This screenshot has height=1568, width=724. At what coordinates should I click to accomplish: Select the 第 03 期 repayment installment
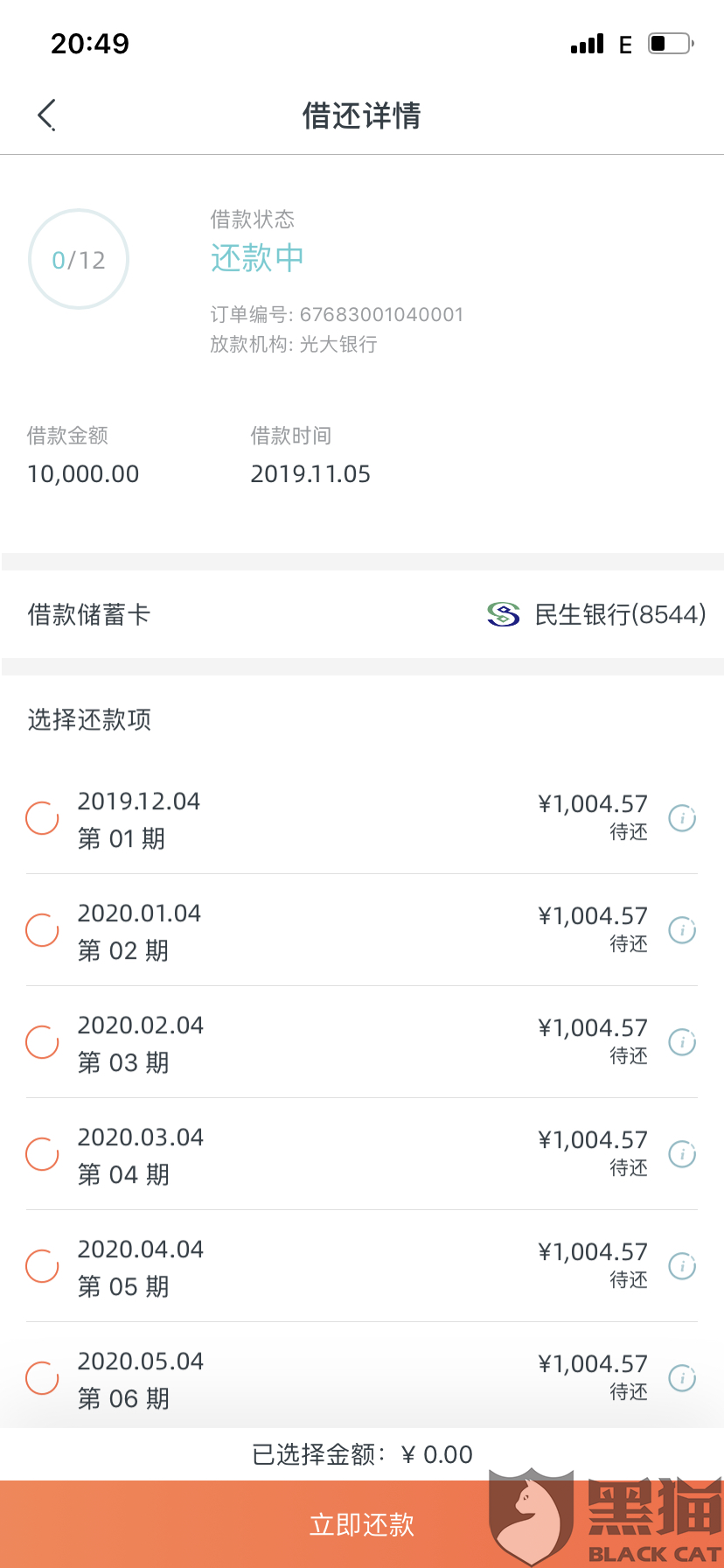click(x=42, y=1042)
